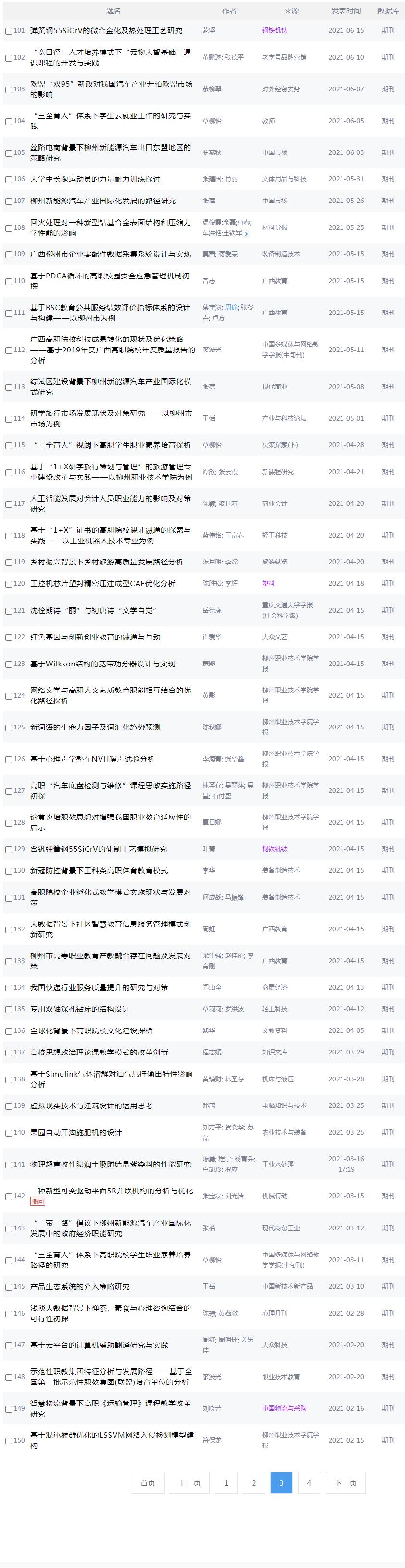Go to next page 下一页
The image size is (405, 1568).
pos(345,1483)
